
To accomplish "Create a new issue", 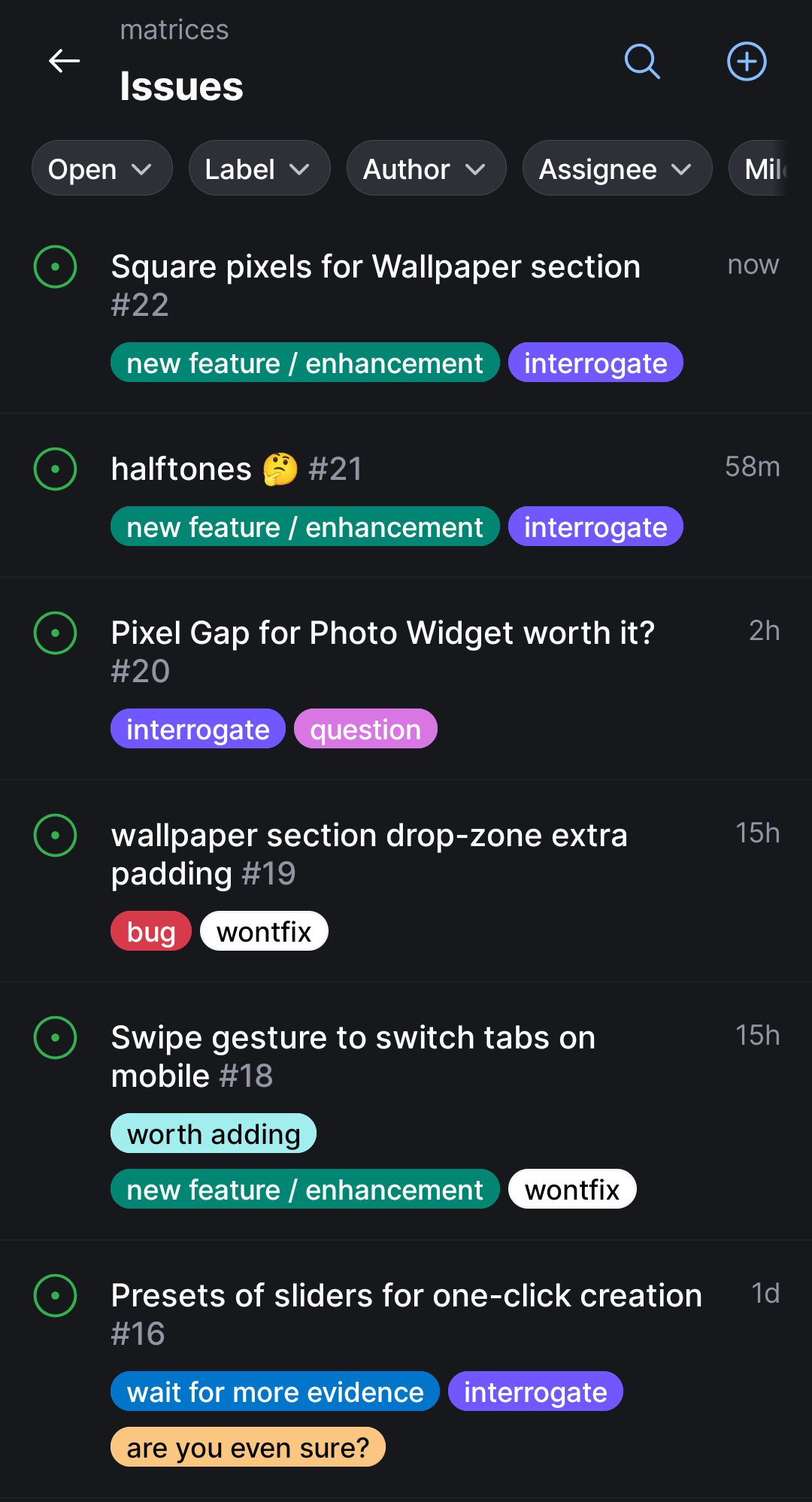I will click(x=747, y=61).
